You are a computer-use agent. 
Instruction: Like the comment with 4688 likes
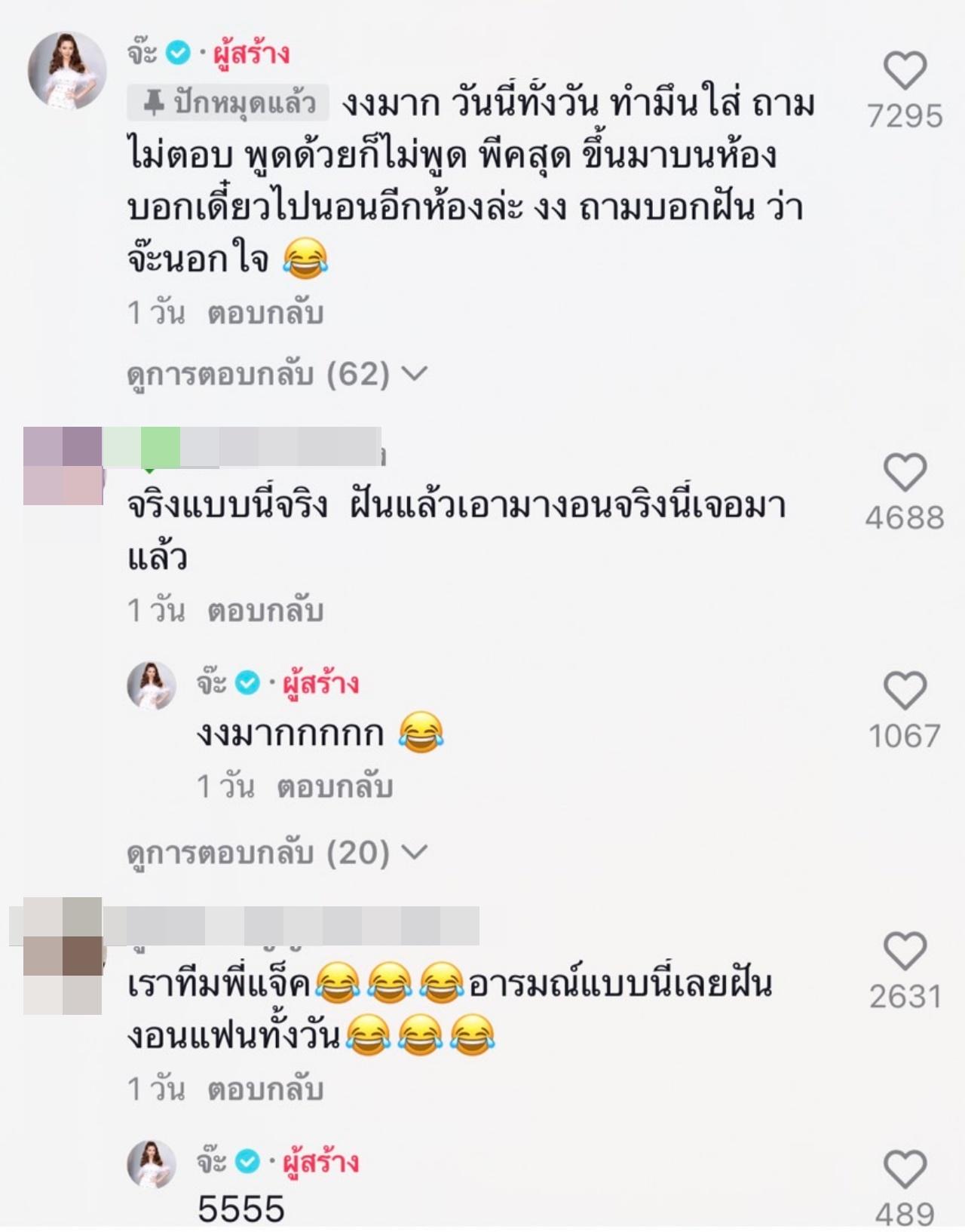coord(904,473)
